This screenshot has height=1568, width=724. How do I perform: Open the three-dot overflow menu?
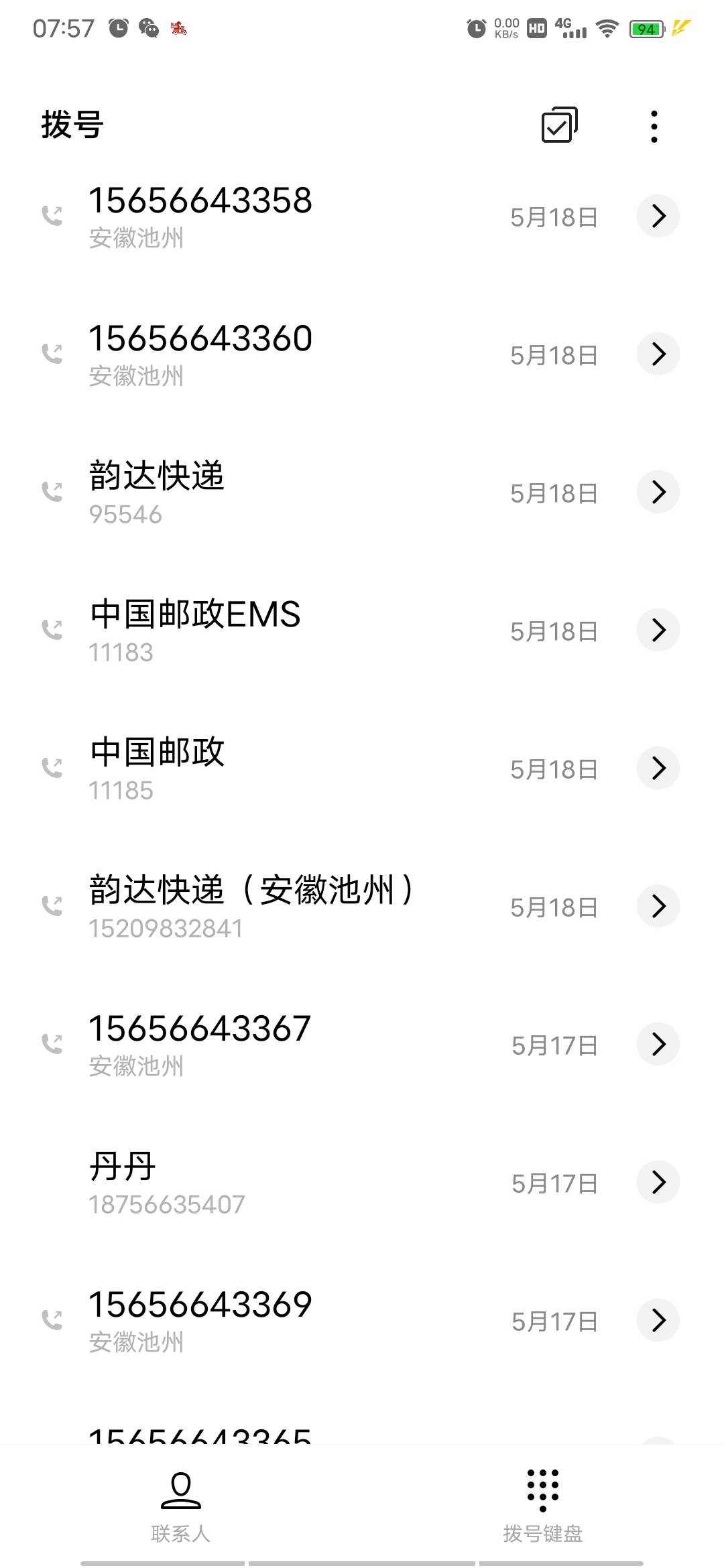pos(654,126)
